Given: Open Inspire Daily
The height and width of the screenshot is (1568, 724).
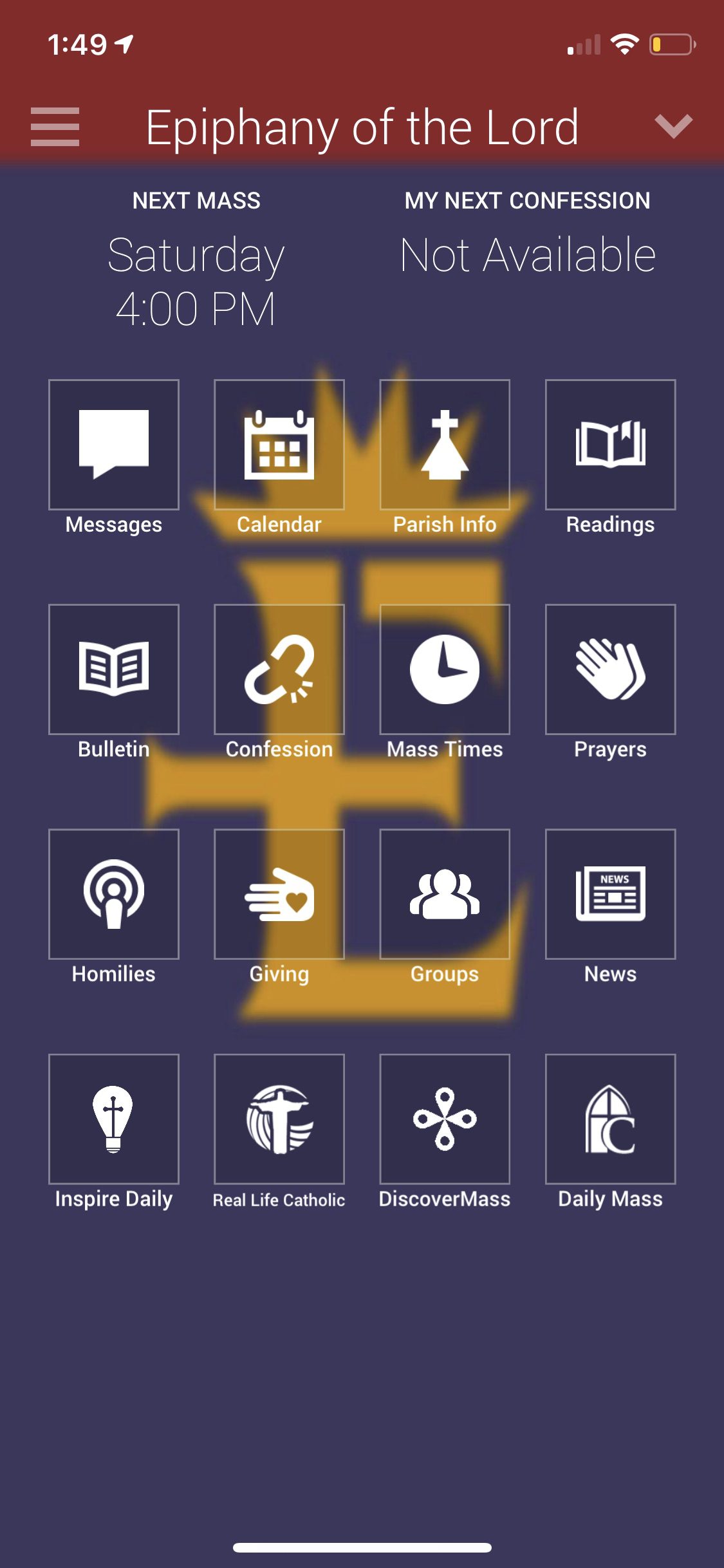Looking at the screenshot, I should coord(113,1120).
